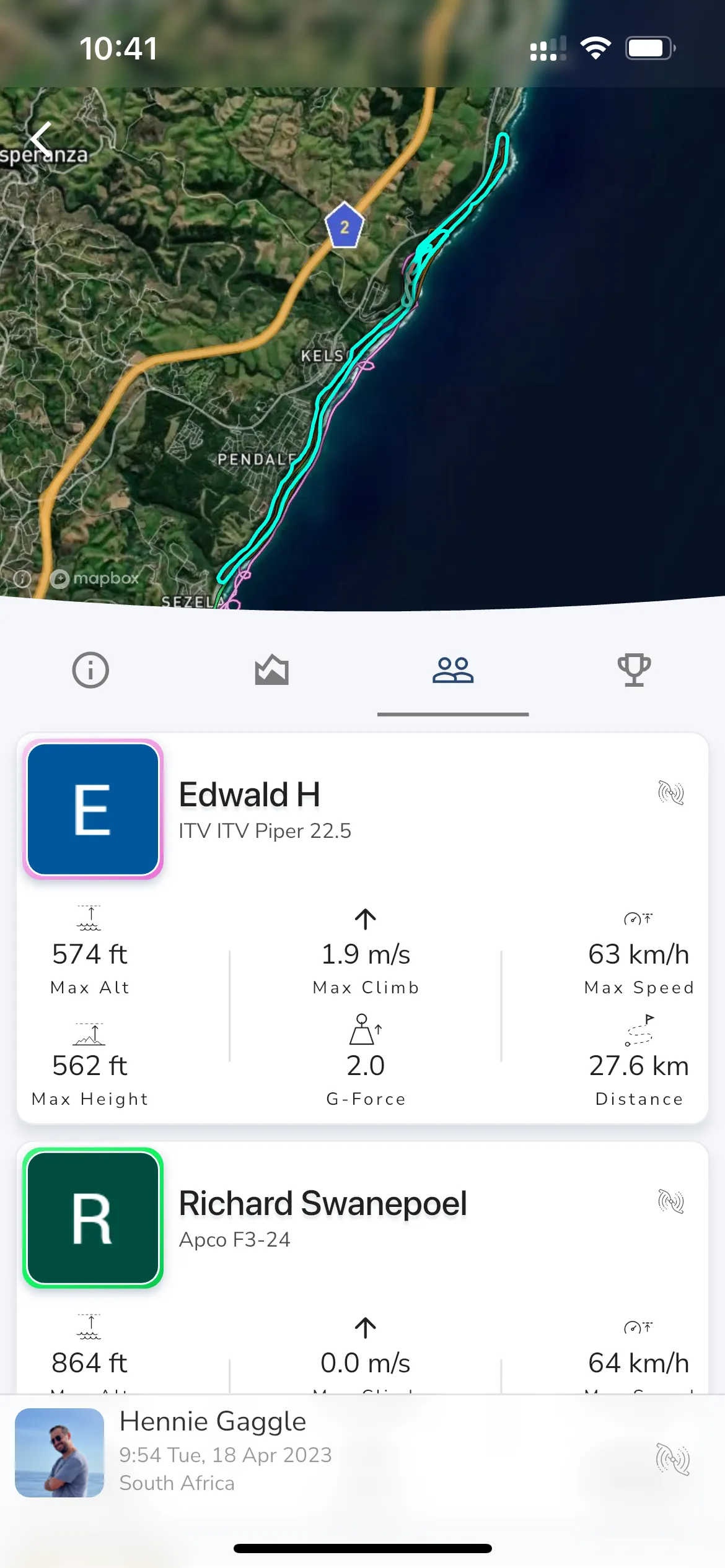Tap the live tracking icon beside Richard Swanepoel
This screenshot has width=725, height=1568.
[x=670, y=1201]
